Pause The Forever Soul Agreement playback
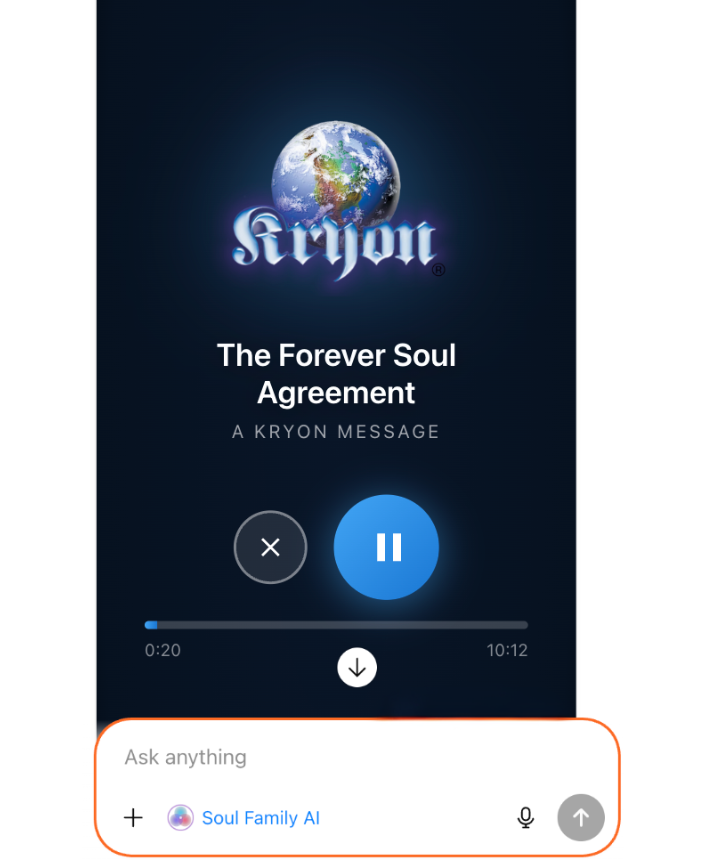 click(x=386, y=547)
